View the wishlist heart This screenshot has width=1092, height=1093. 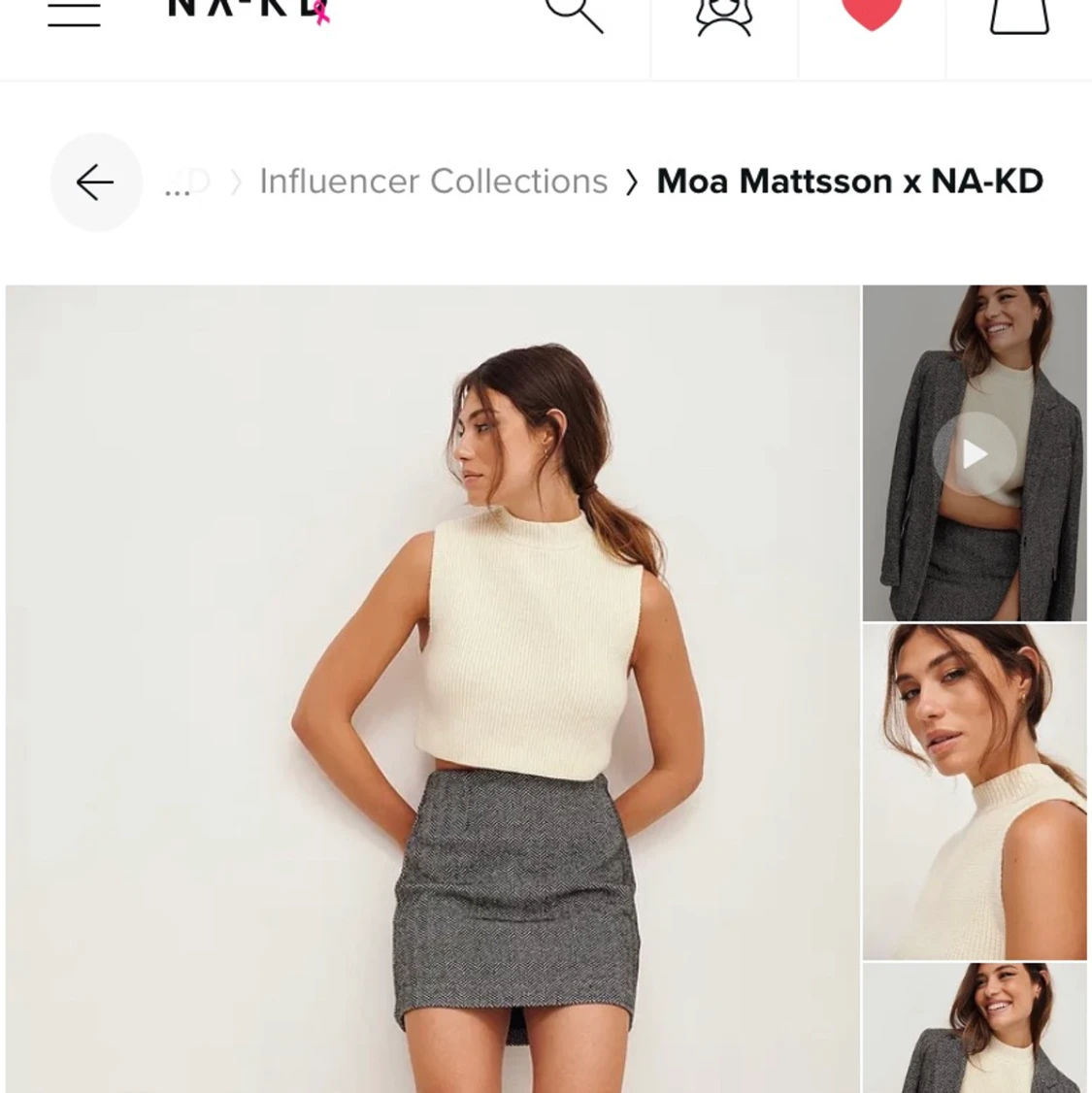click(871, 14)
